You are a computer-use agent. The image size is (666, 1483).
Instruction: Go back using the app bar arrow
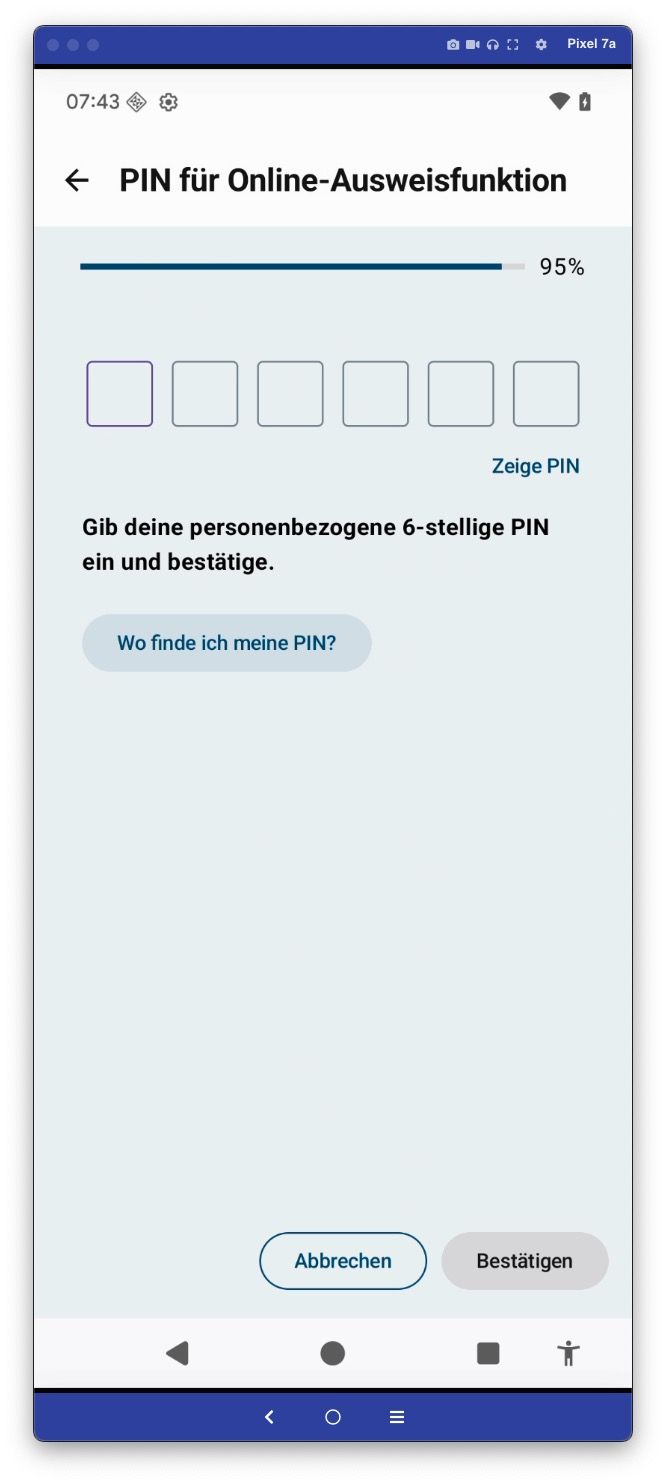(77, 180)
